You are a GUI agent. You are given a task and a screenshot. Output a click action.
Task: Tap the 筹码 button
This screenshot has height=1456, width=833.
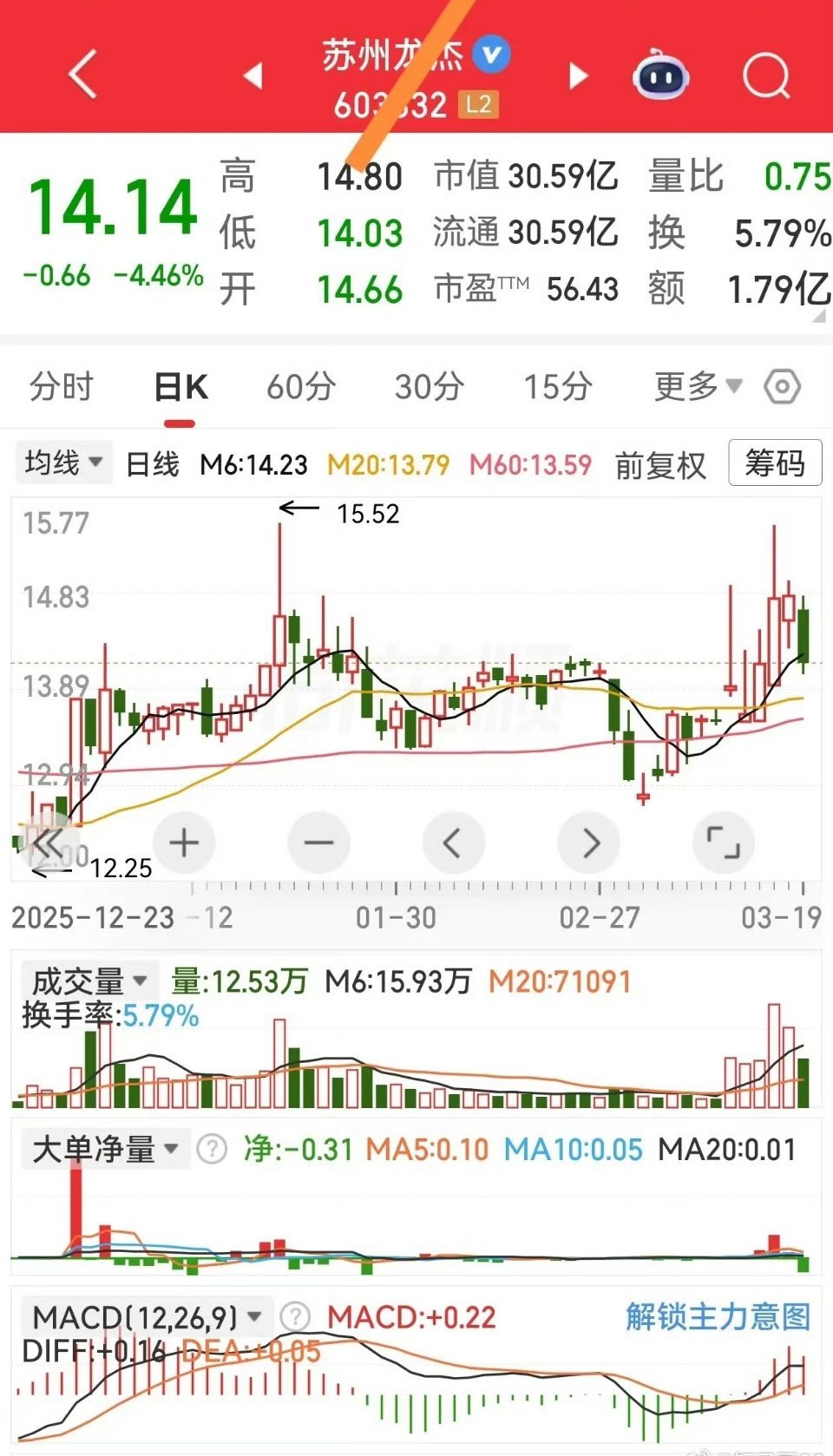click(774, 463)
